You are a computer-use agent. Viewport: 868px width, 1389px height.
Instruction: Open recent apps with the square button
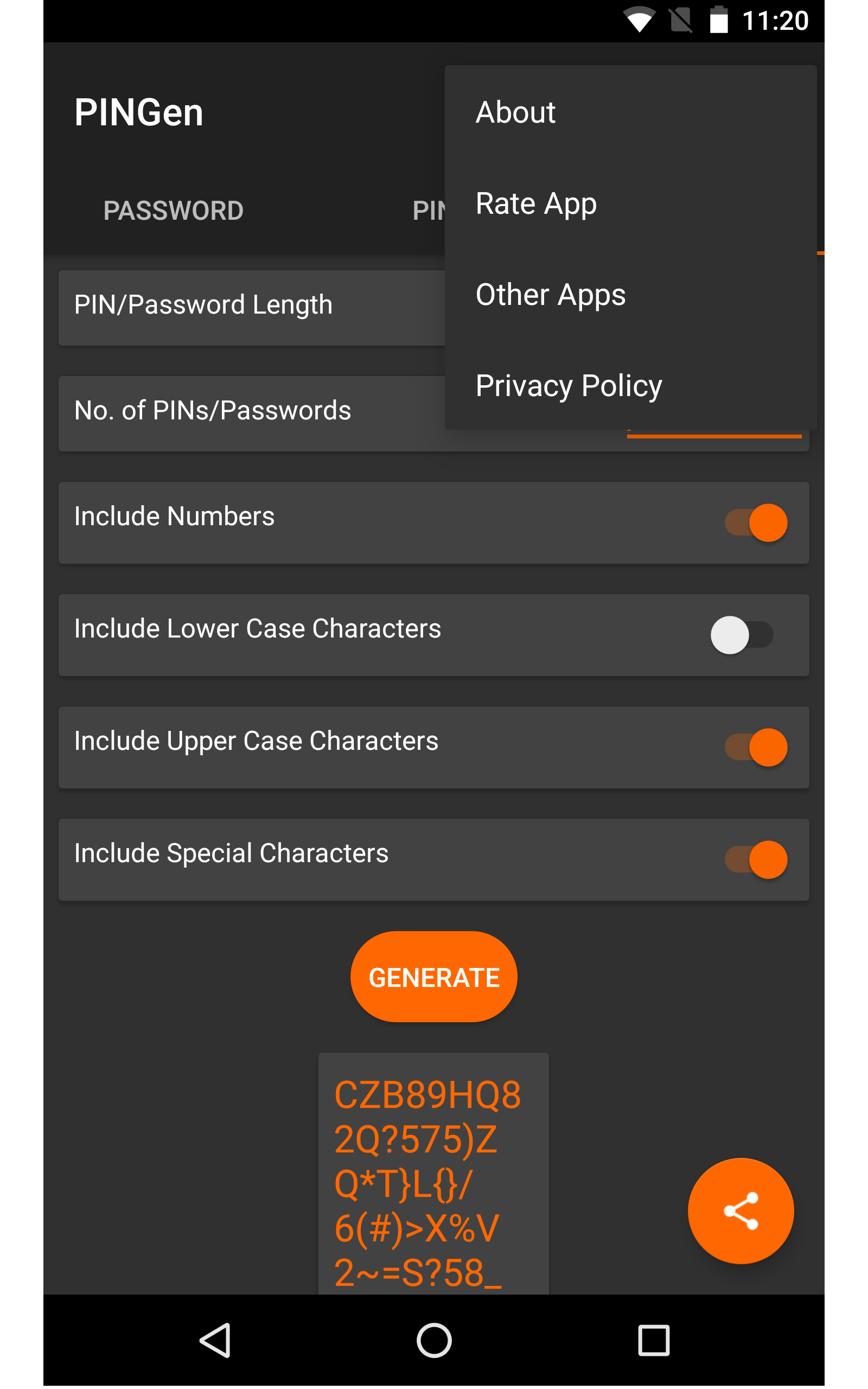(x=654, y=1341)
